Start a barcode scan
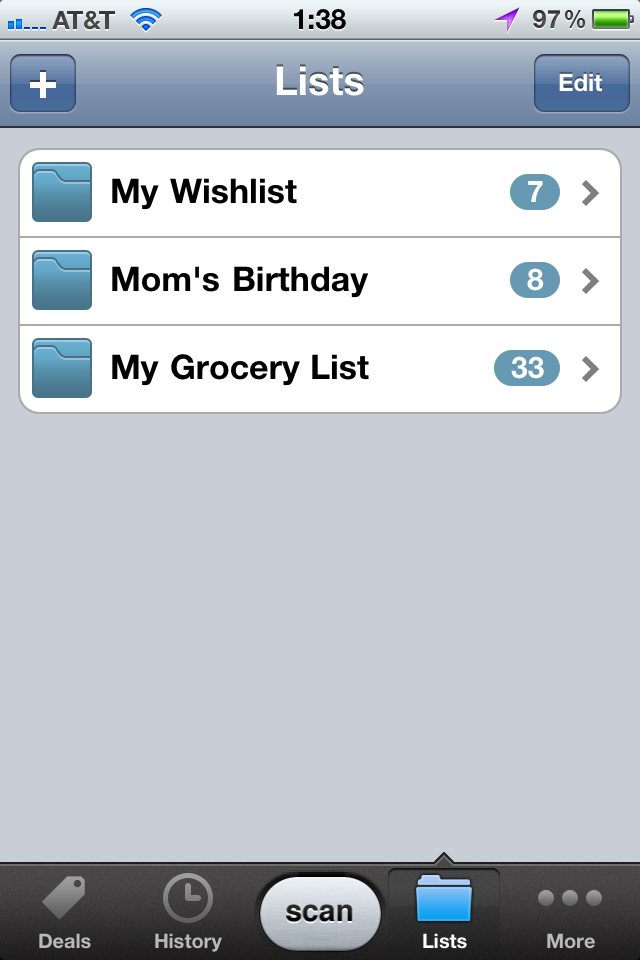 tap(320, 912)
